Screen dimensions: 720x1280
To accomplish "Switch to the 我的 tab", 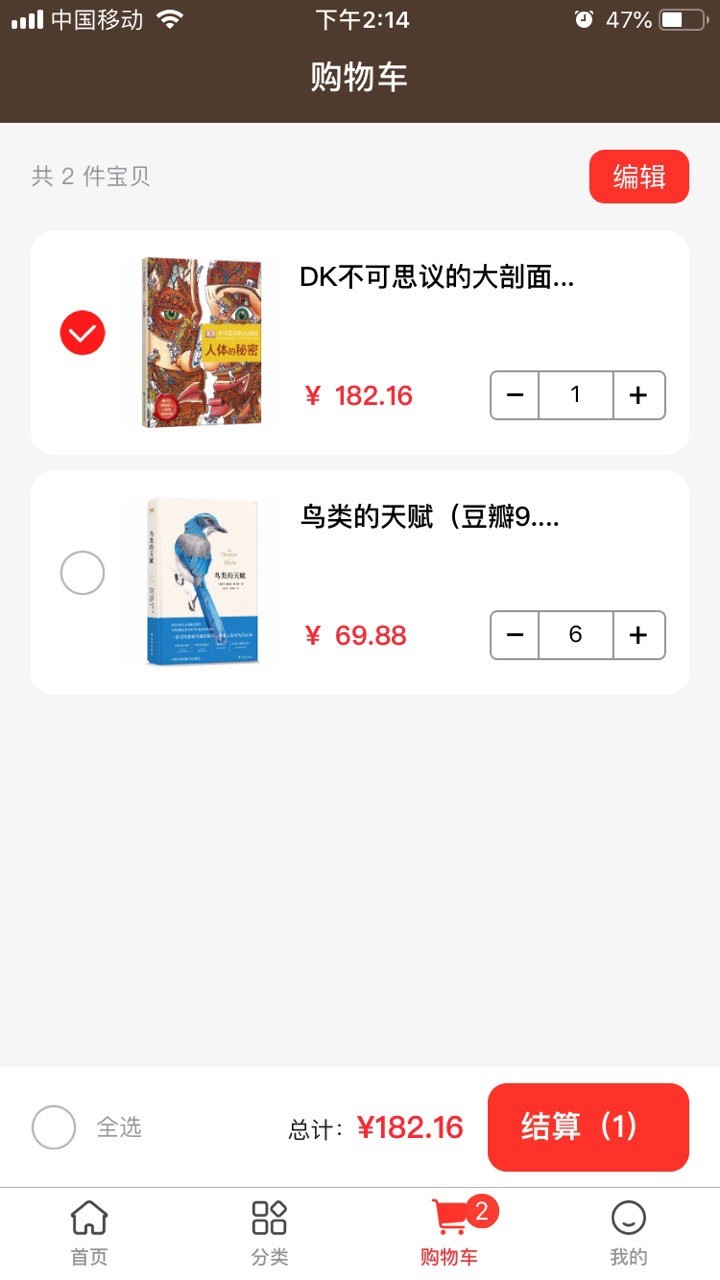I will pos(629,1233).
